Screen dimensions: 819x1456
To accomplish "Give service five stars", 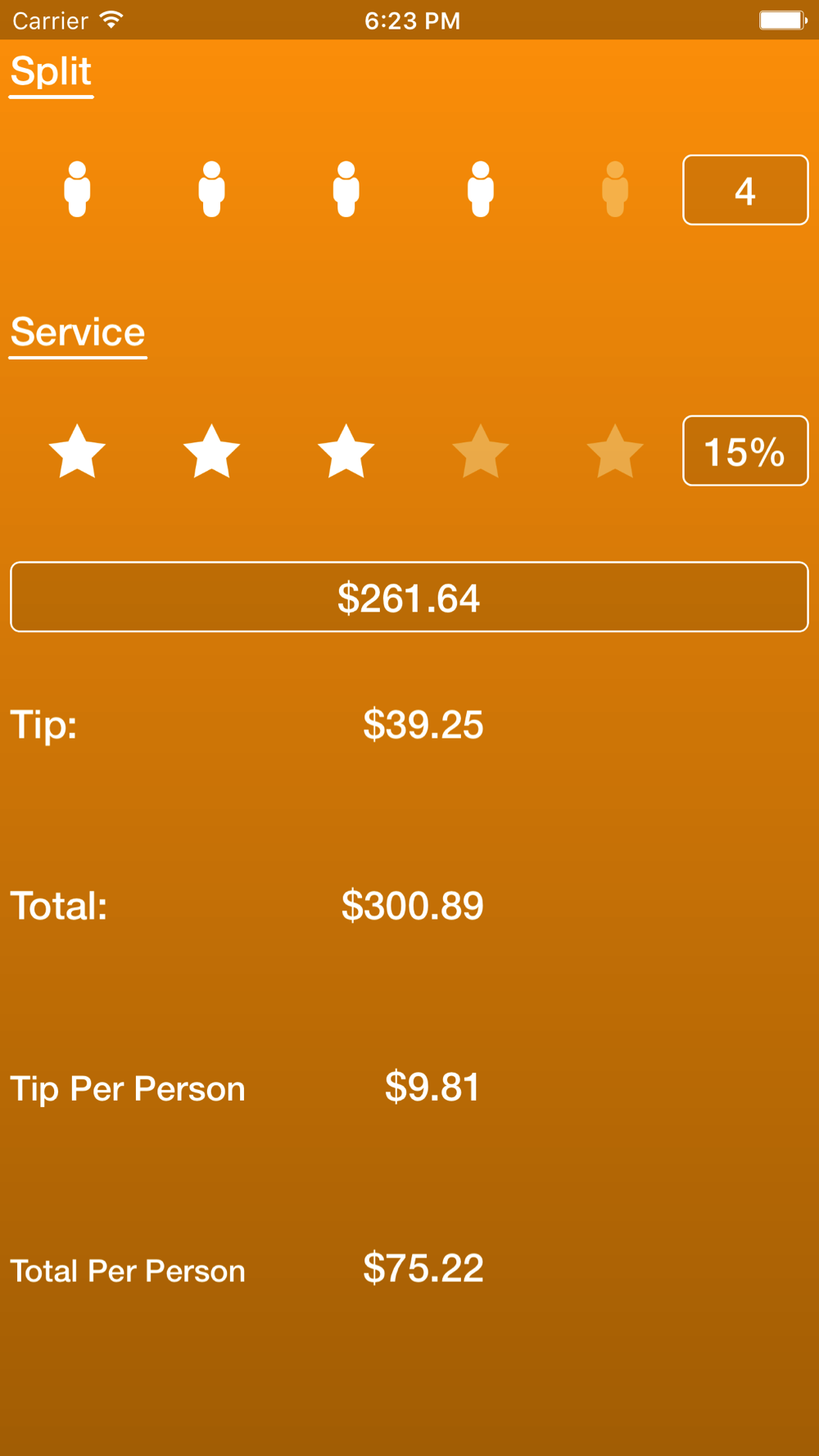I will click(x=615, y=450).
